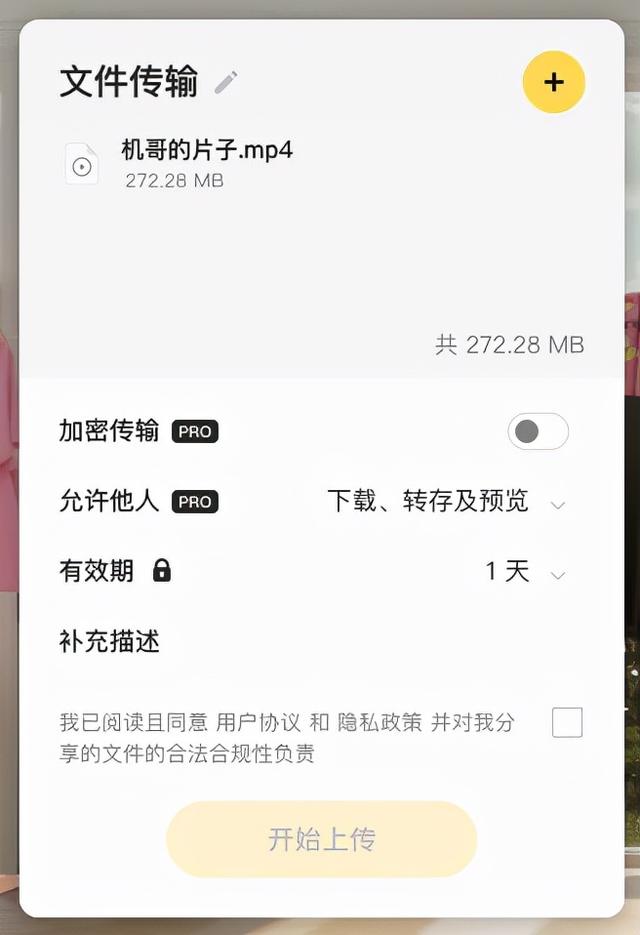Viewport: 640px width, 935px height.
Task: Edit the 文件传输 title with the pencil icon
Action: coord(227,82)
